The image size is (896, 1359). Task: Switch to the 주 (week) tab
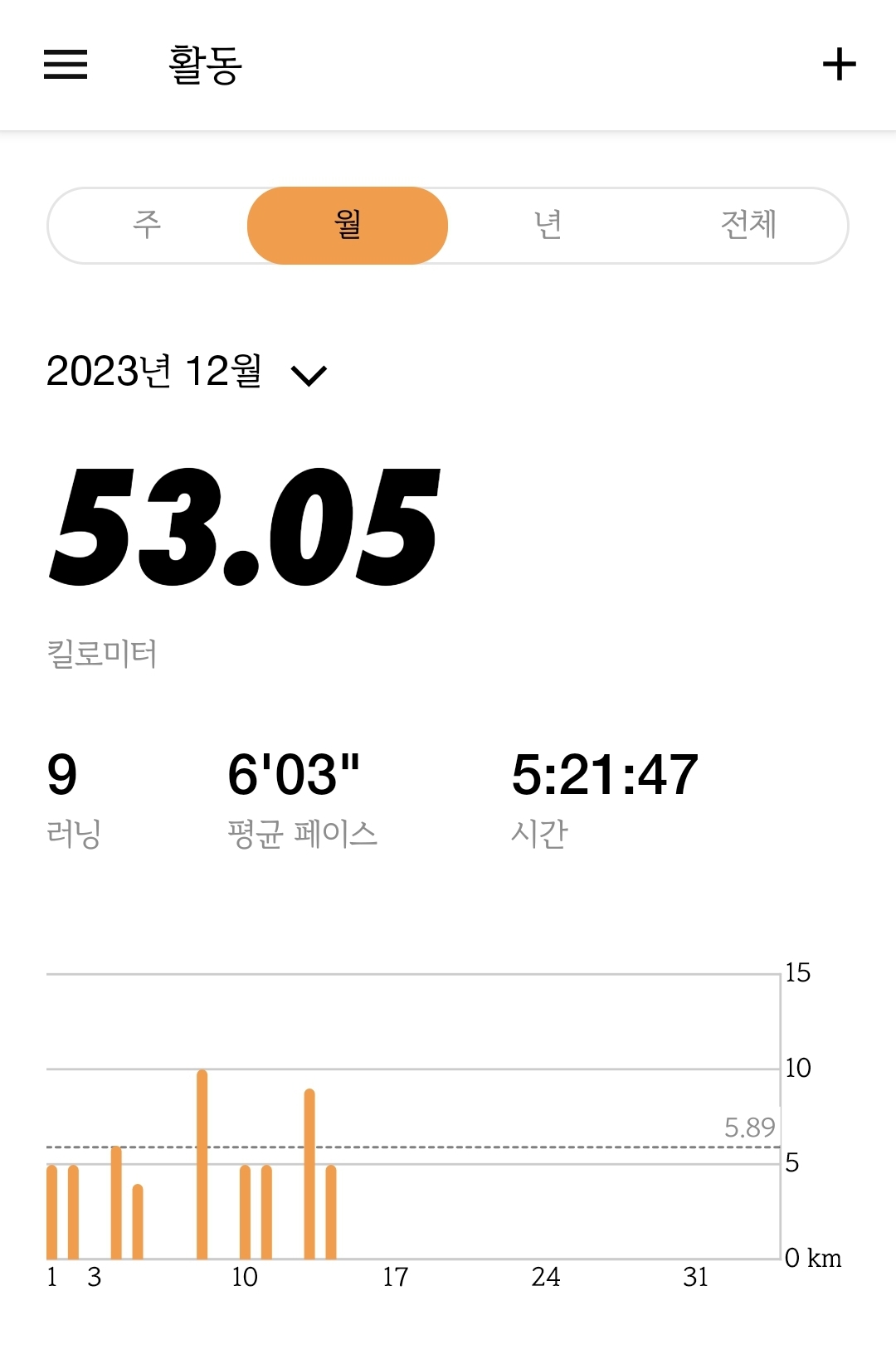click(x=147, y=225)
